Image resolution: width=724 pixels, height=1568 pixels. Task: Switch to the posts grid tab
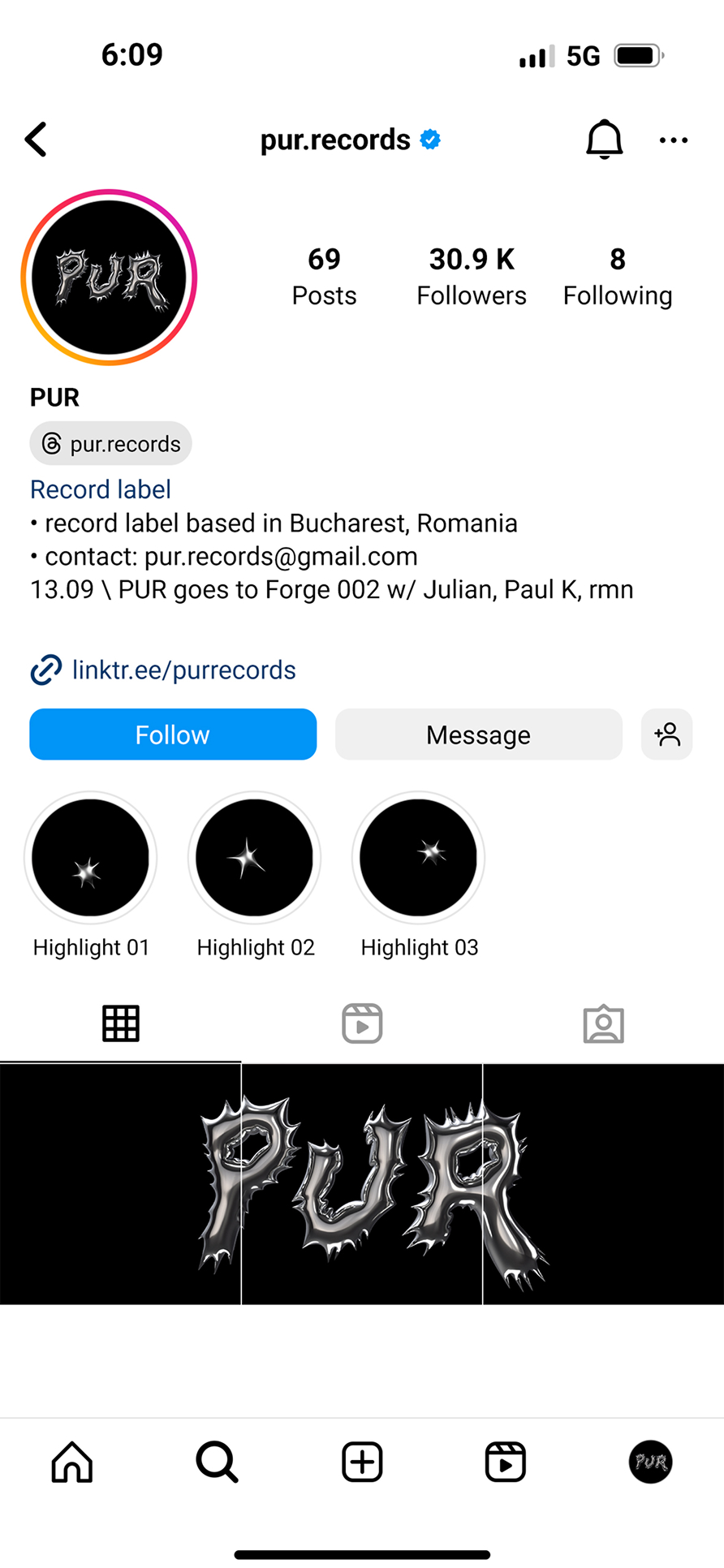(x=121, y=1023)
